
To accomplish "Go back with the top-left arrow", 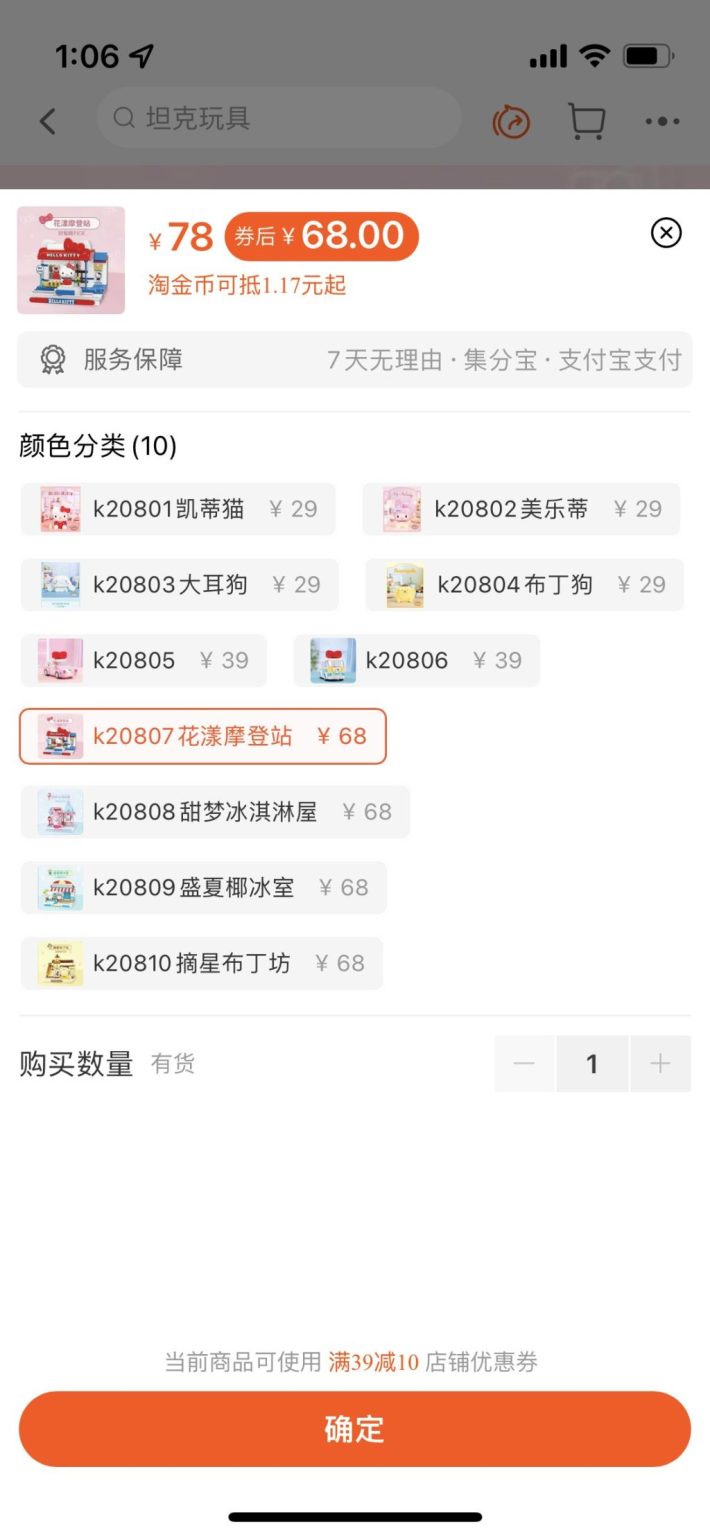I will pos(47,121).
